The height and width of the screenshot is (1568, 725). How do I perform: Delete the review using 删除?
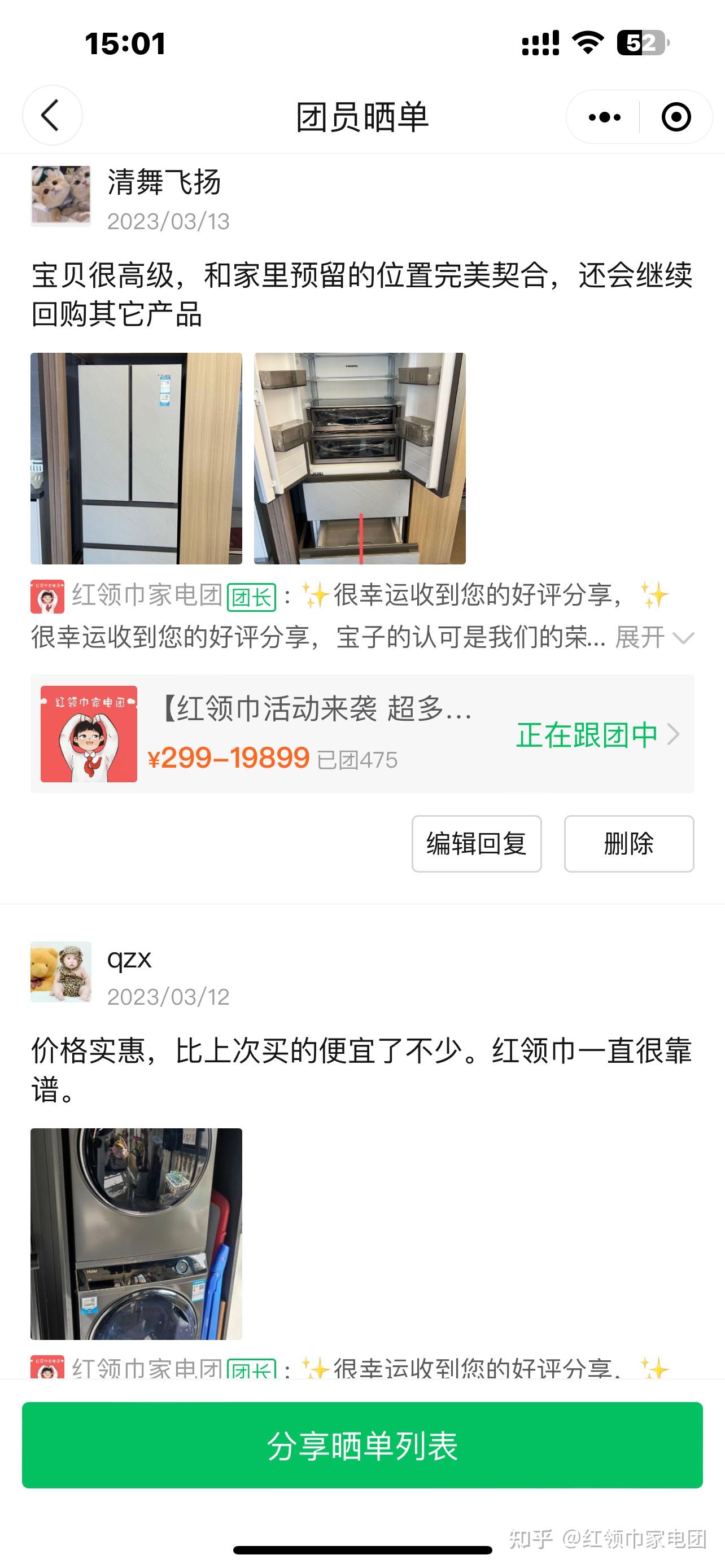click(629, 844)
